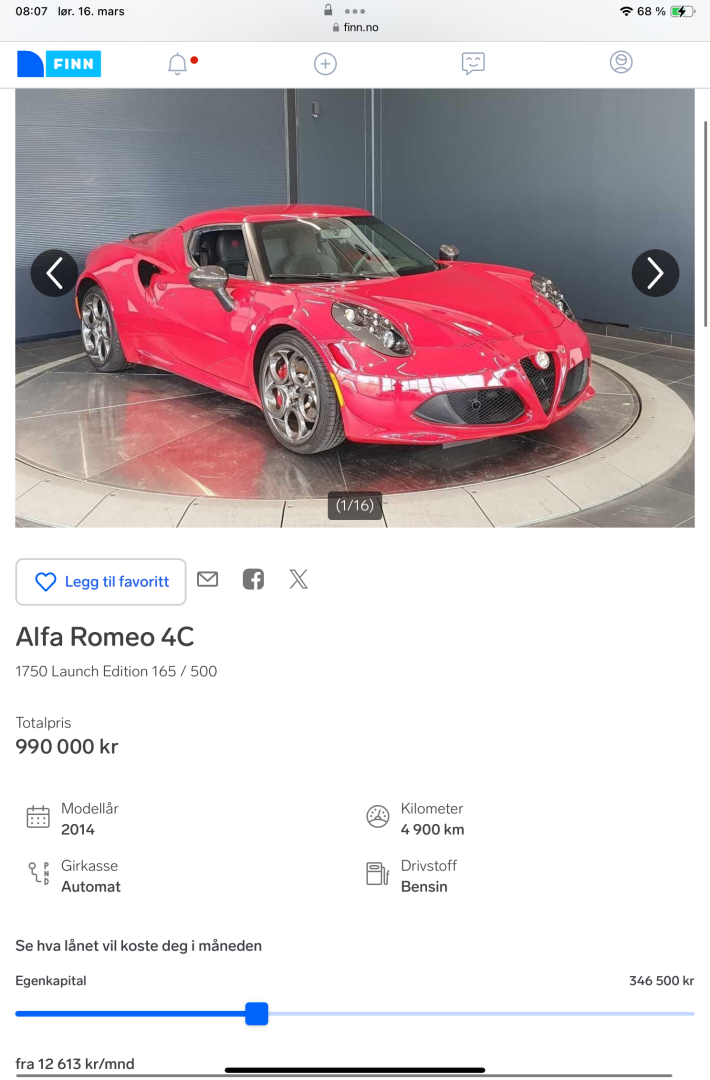Share the ad on X
Viewport: 710px width, 1080px height.
click(x=298, y=579)
